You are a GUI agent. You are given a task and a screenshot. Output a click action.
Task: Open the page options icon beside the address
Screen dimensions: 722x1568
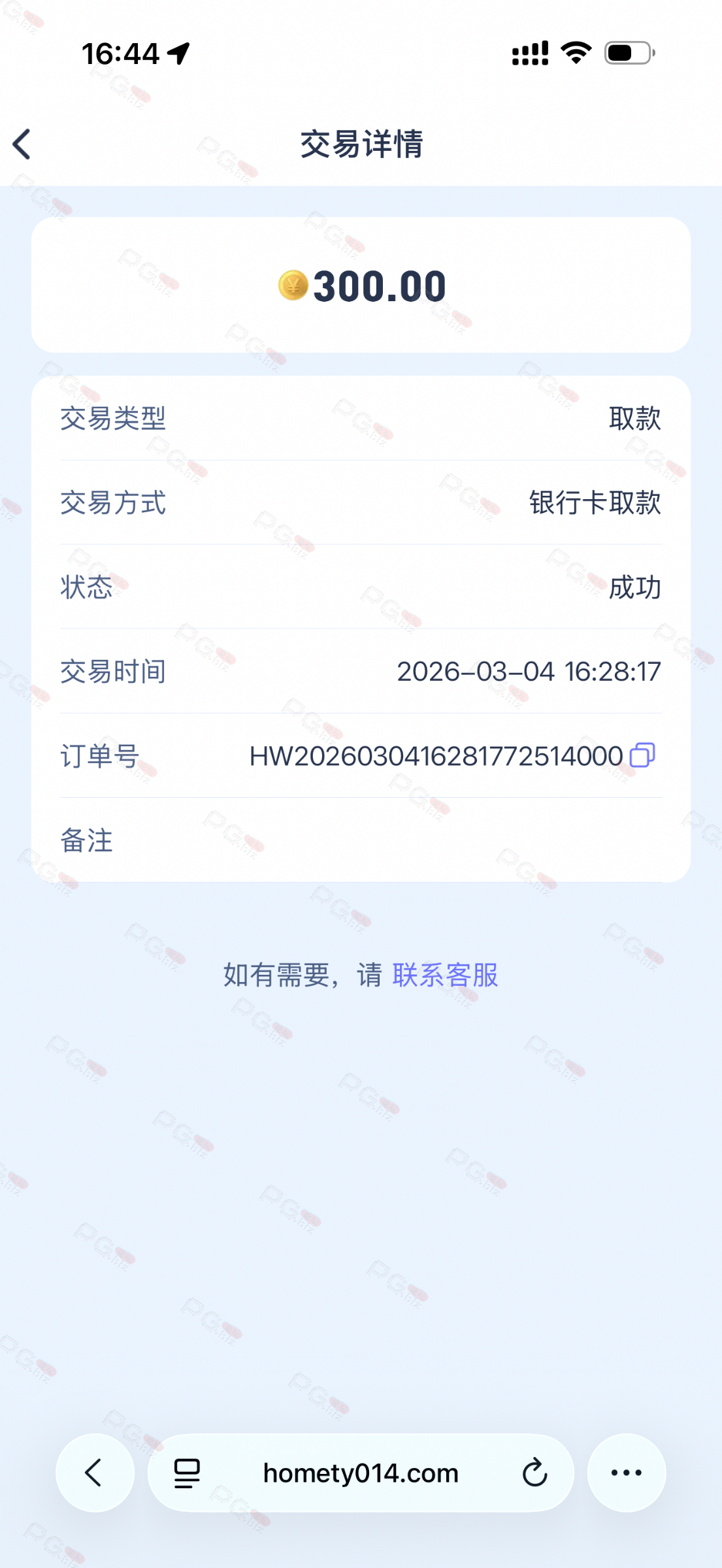(187, 1473)
